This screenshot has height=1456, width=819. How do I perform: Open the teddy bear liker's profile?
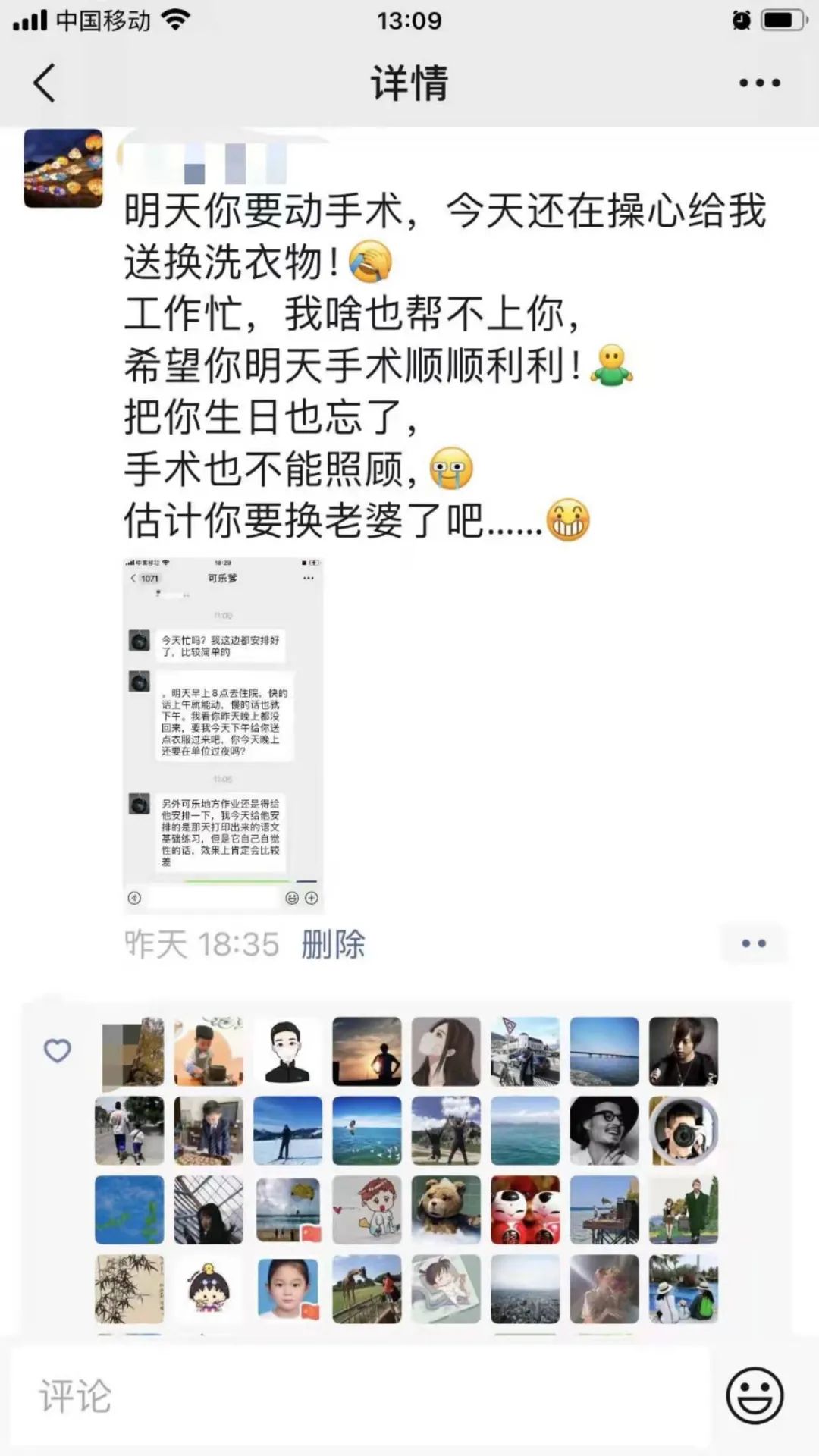point(446,1210)
